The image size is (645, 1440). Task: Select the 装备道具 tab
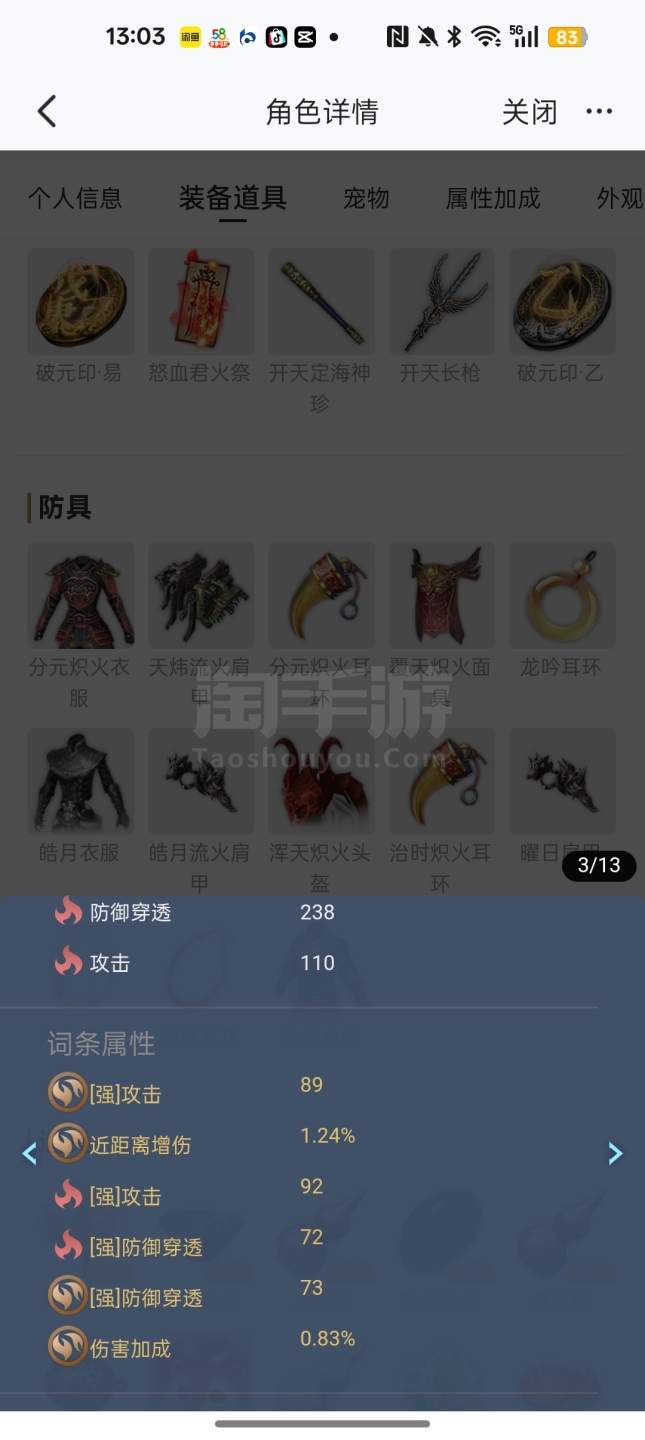click(x=233, y=198)
